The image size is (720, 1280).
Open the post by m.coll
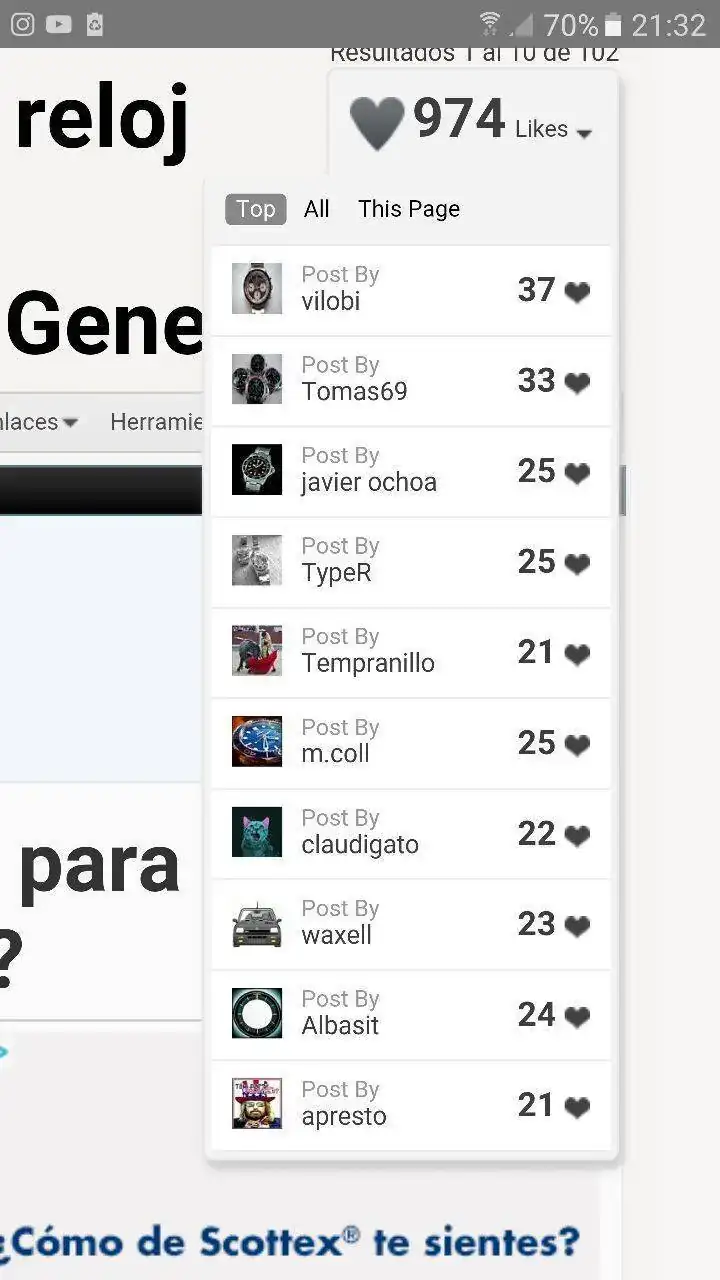point(411,743)
